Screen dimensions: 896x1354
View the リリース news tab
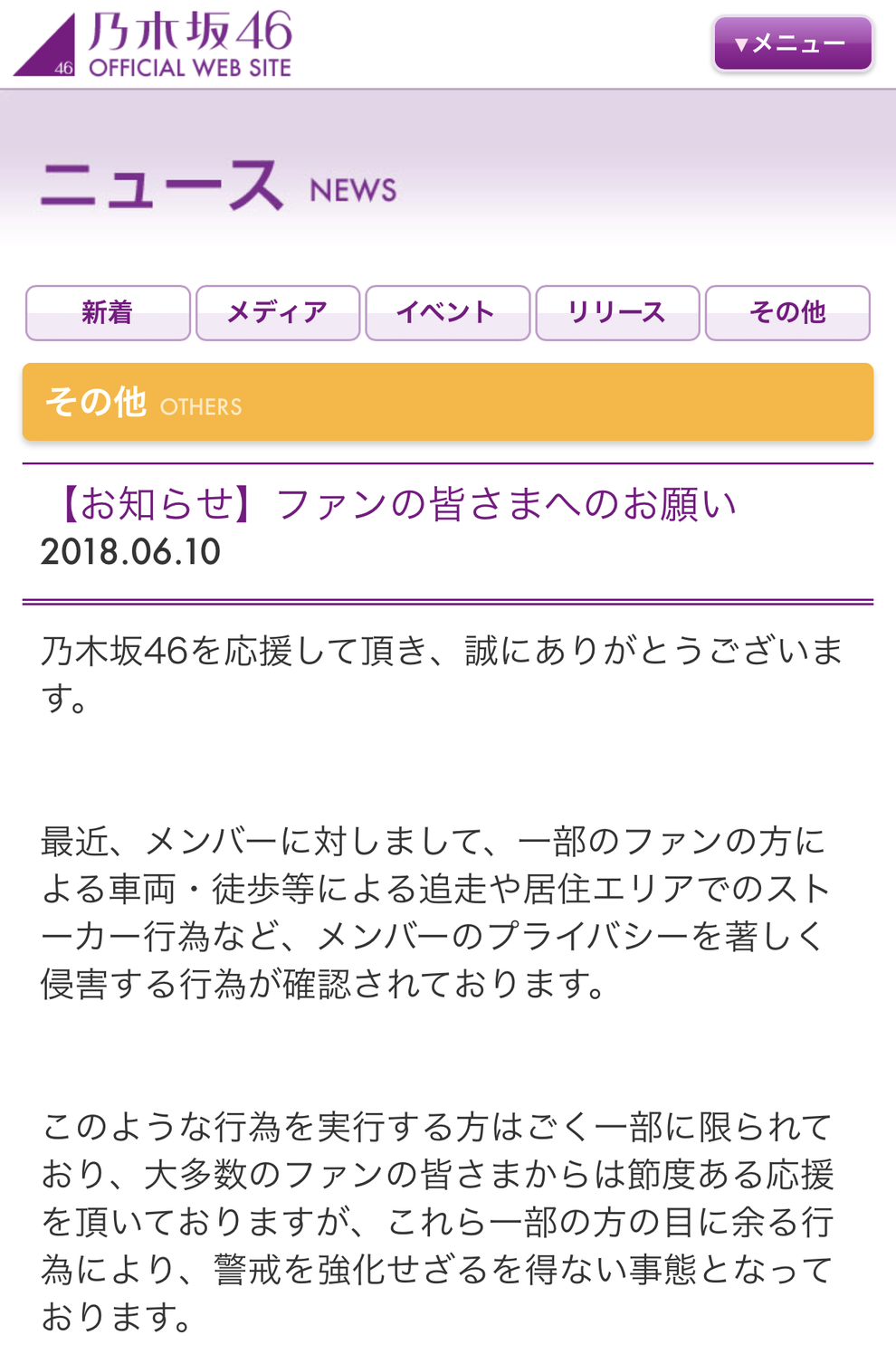617,313
